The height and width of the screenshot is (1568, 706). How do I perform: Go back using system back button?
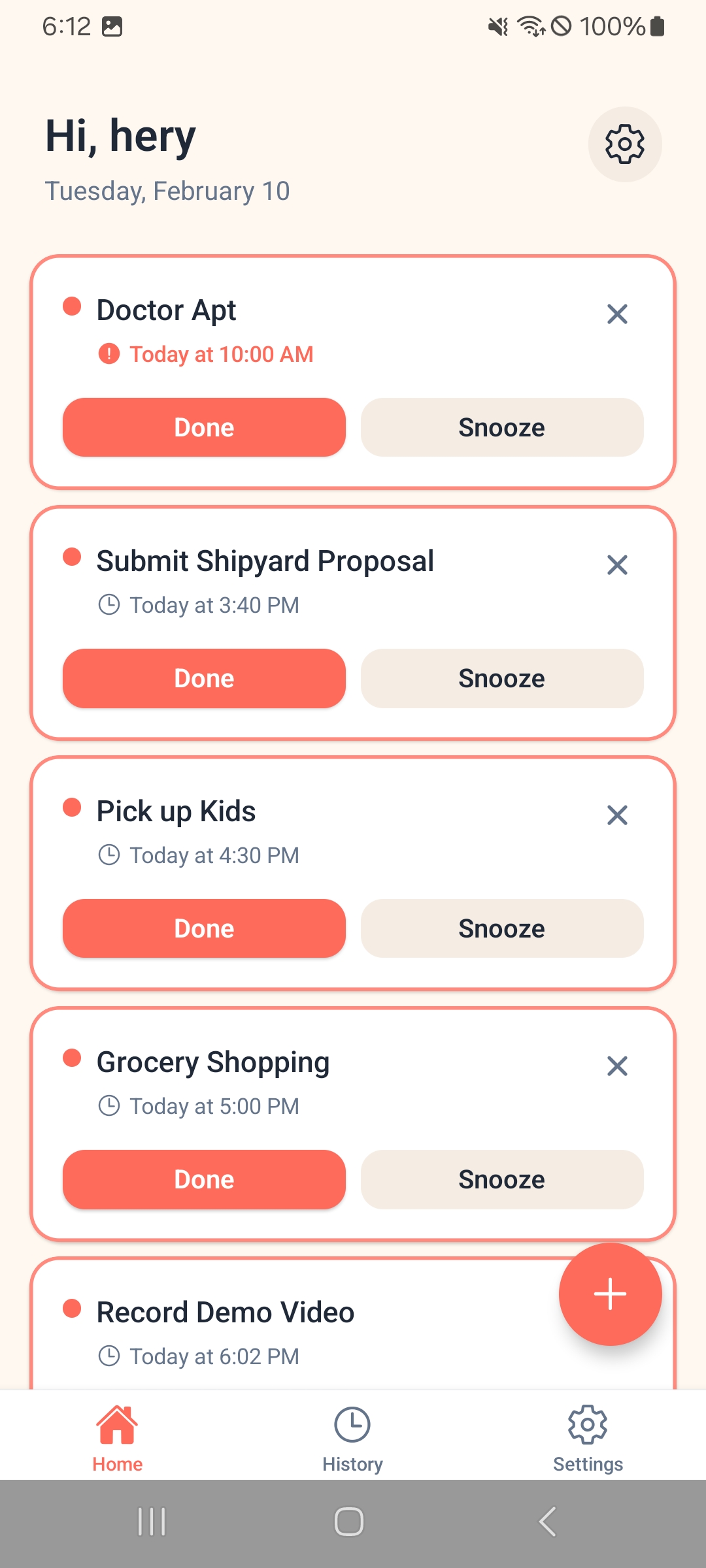tap(548, 1522)
